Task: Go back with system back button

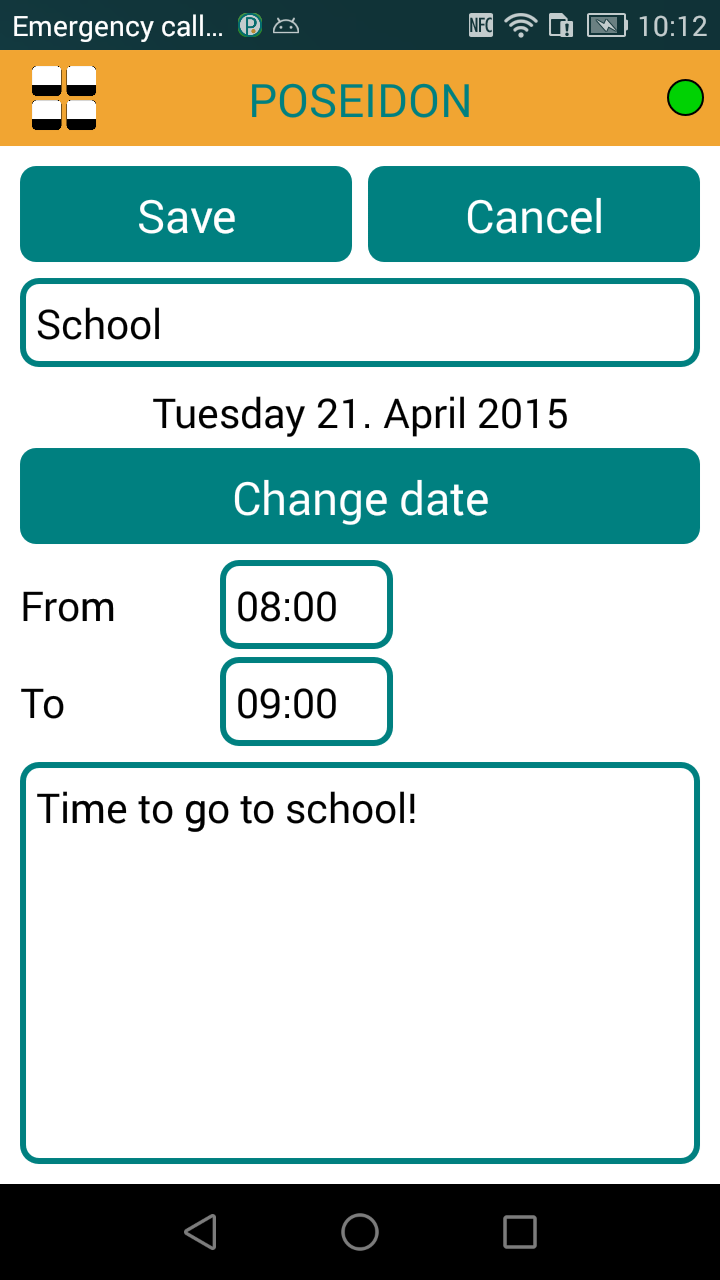Action: point(201,1232)
